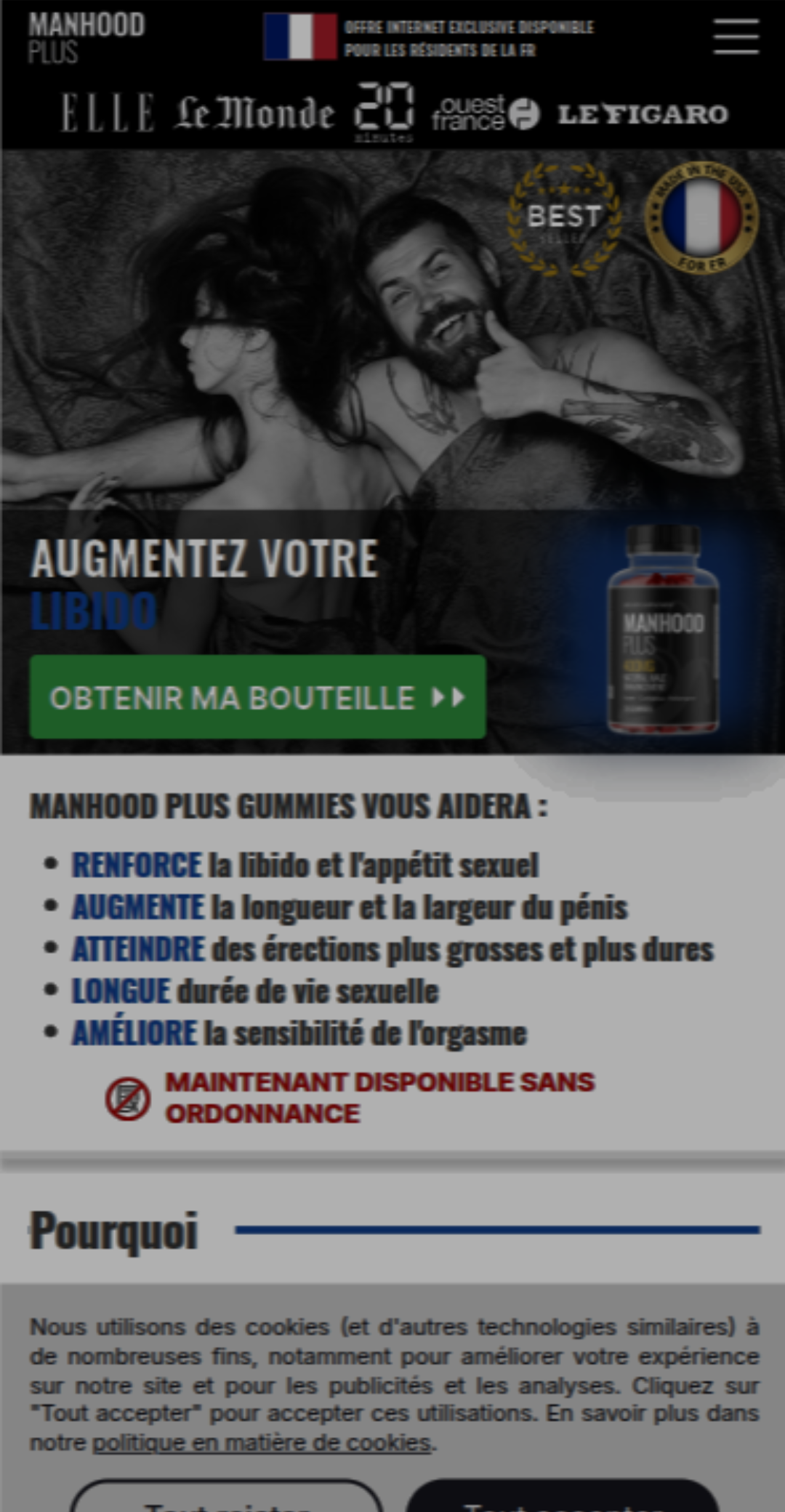Open the hamburger menu
This screenshot has height=1512, width=785.
tap(736, 36)
